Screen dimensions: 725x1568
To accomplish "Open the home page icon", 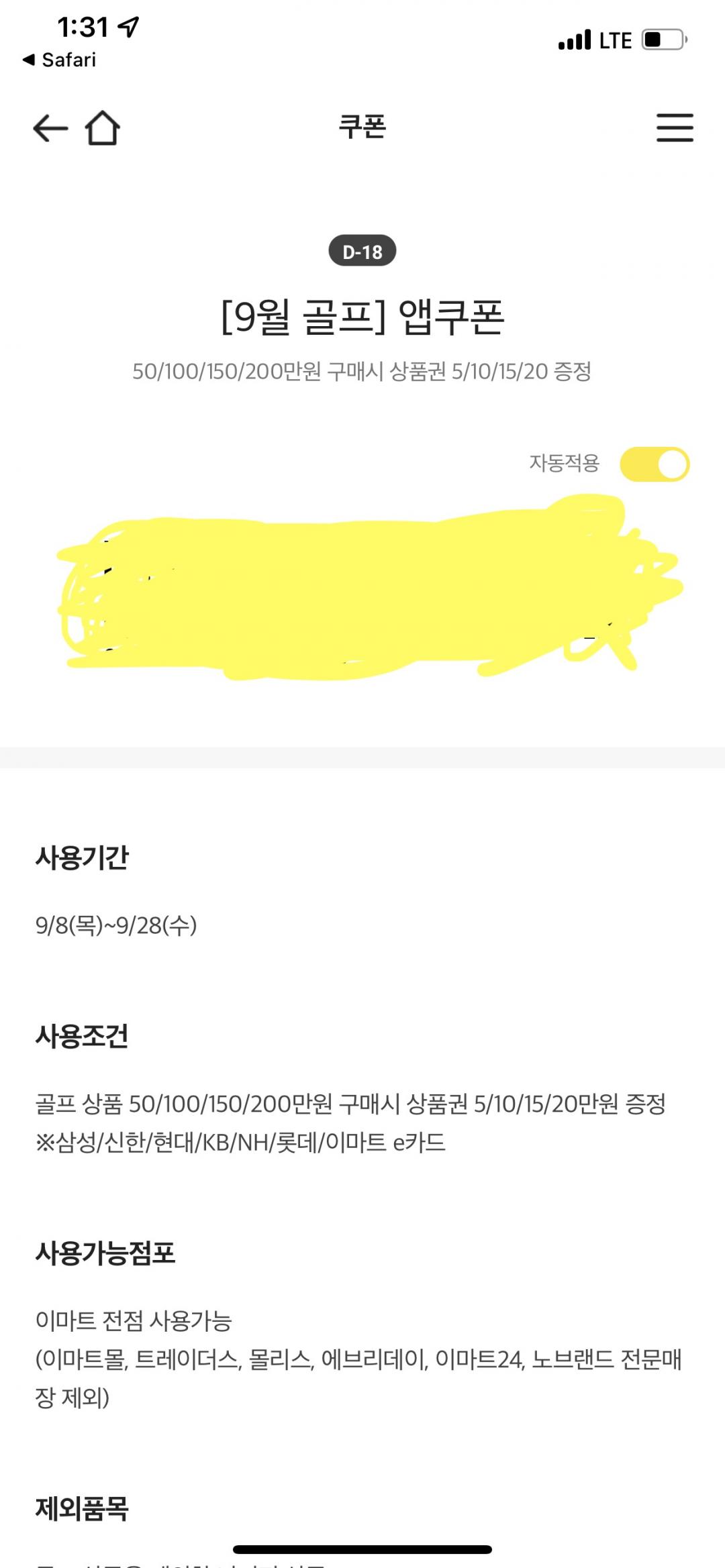I will pyautogui.click(x=103, y=128).
